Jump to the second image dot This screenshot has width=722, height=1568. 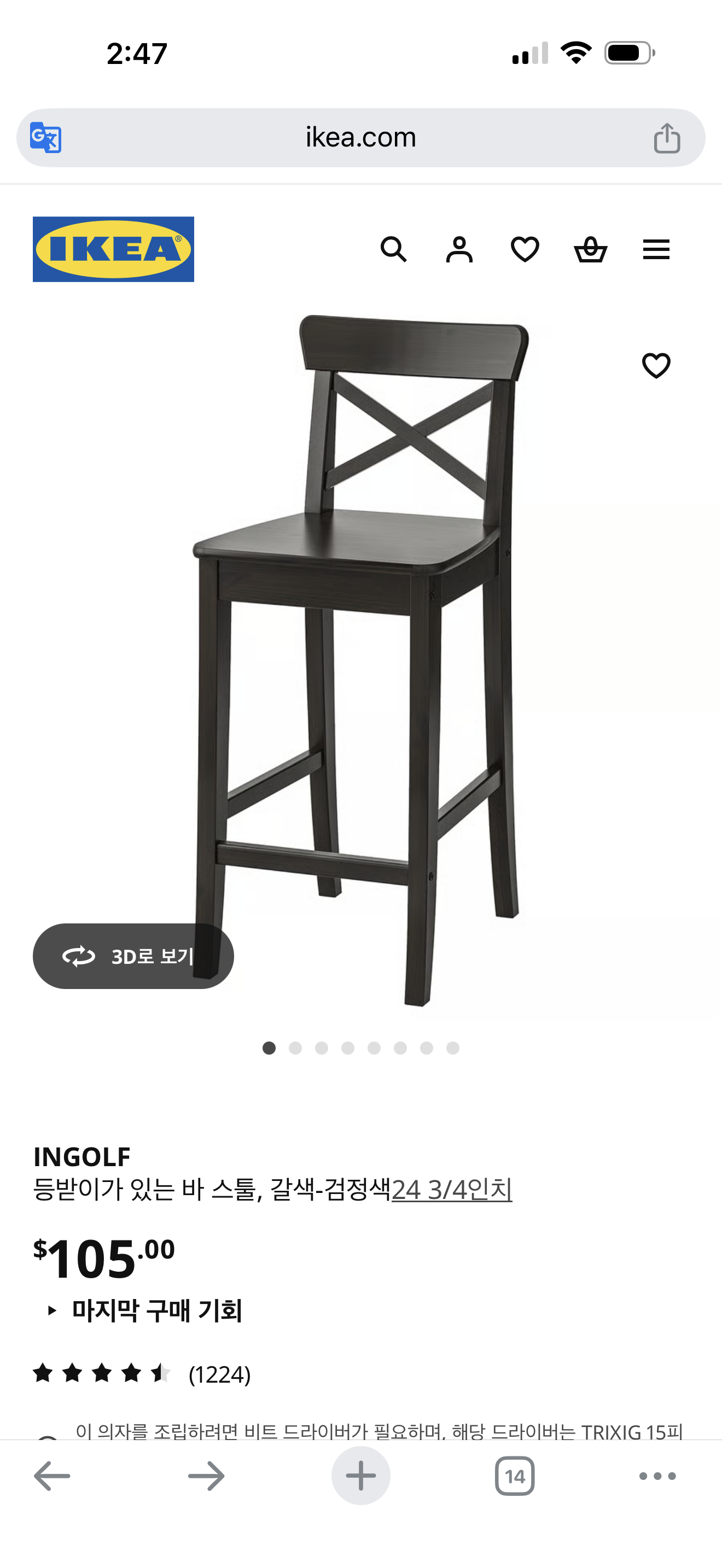(295, 1048)
